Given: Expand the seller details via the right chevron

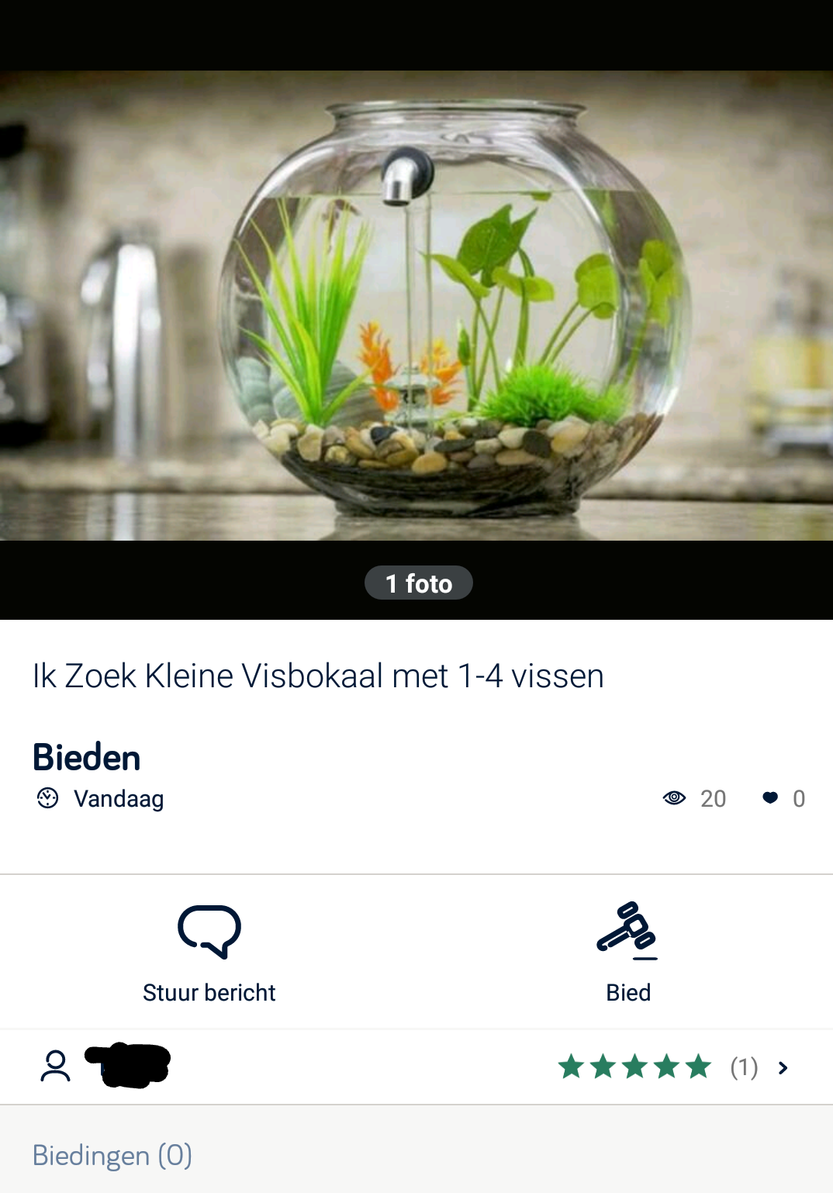Looking at the screenshot, I should coord(782,1067).
